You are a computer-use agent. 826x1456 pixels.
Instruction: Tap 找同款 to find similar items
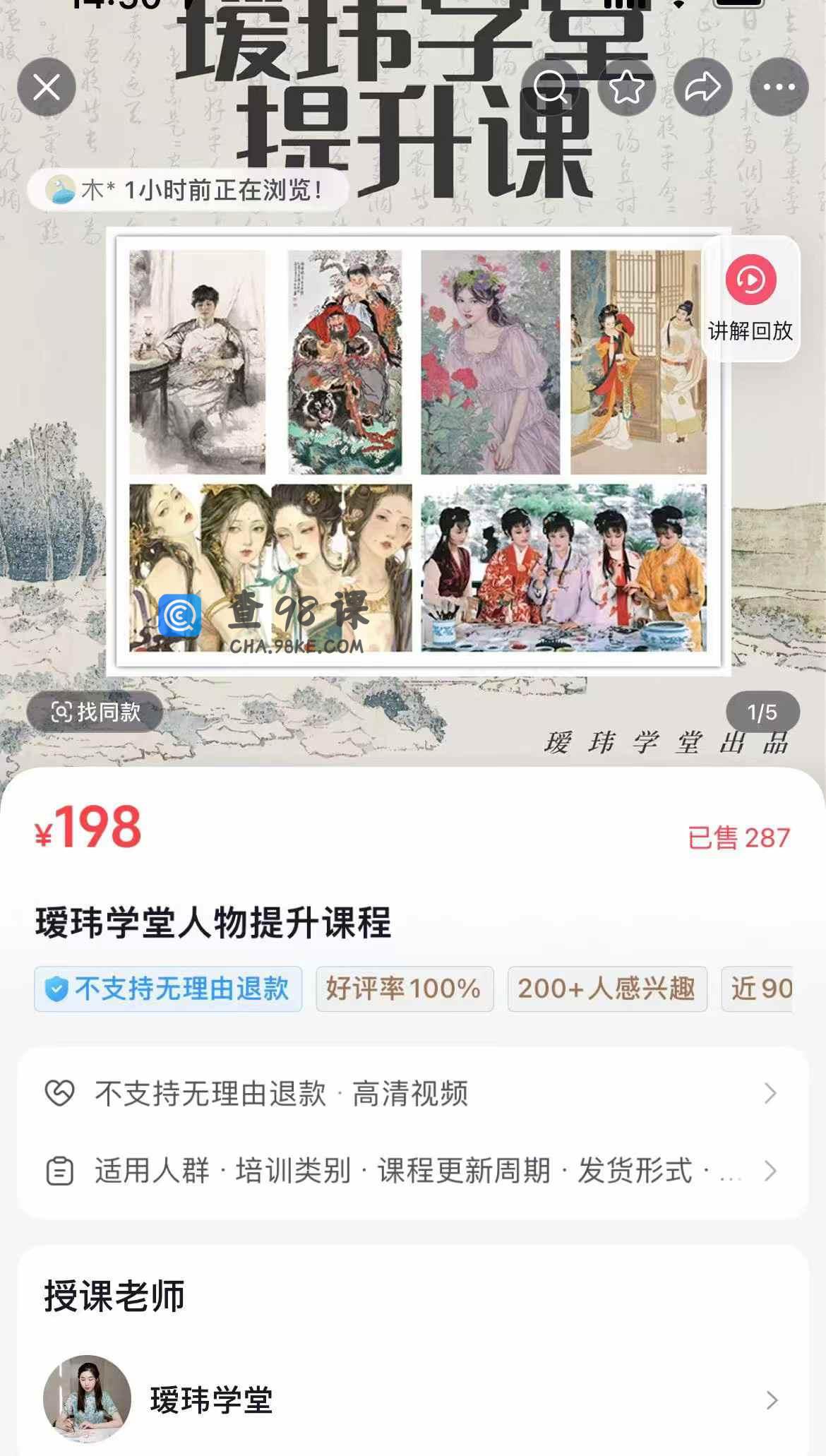[x=95, y=712]
